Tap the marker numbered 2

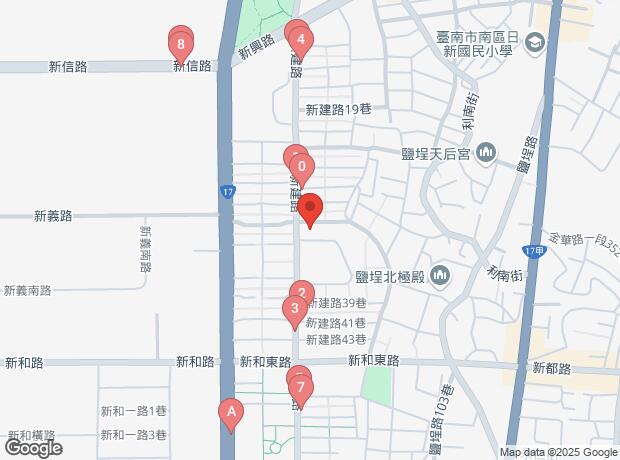301,293
